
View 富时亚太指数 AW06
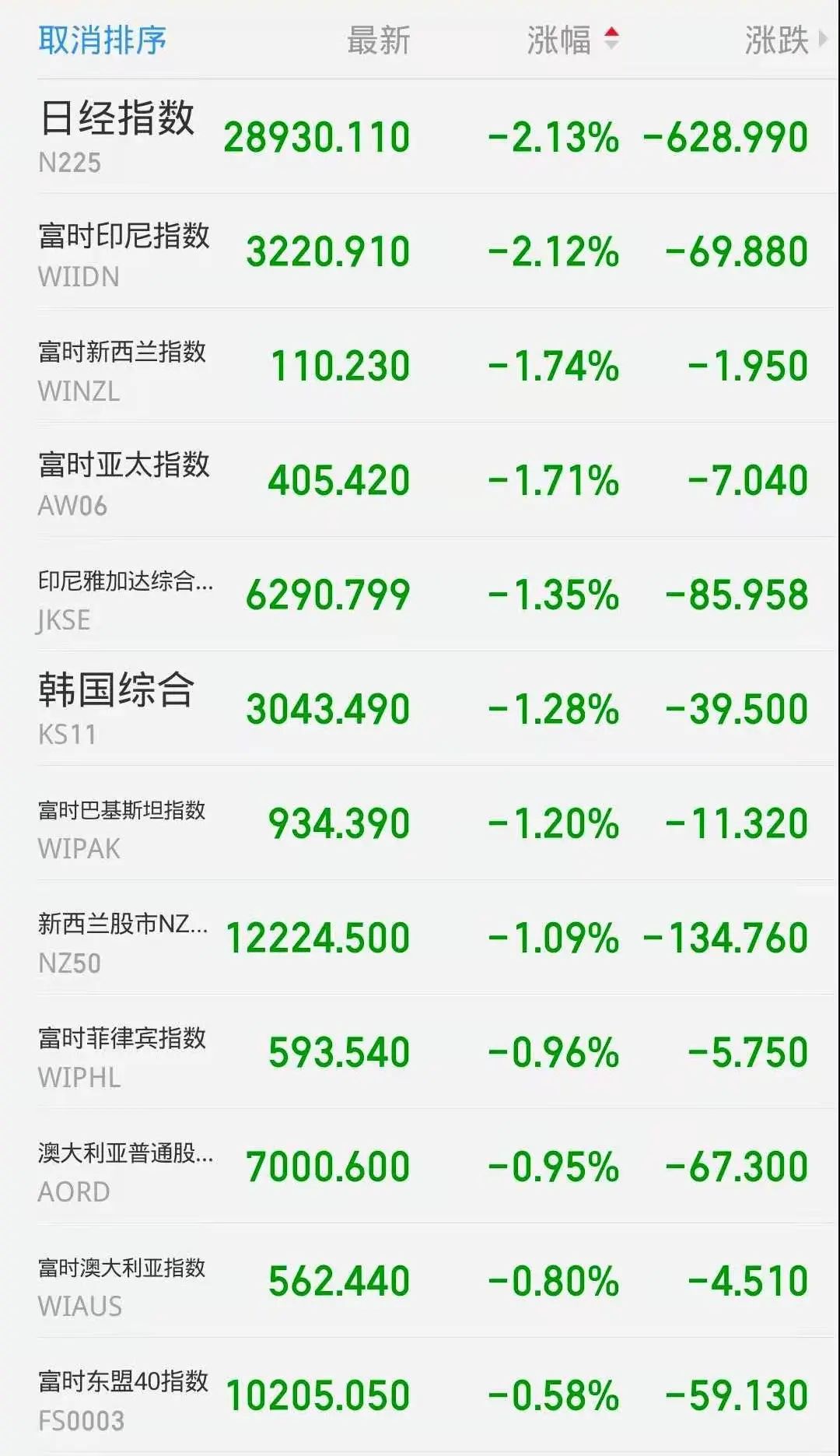pyautogui.click(x=437, y=480)
